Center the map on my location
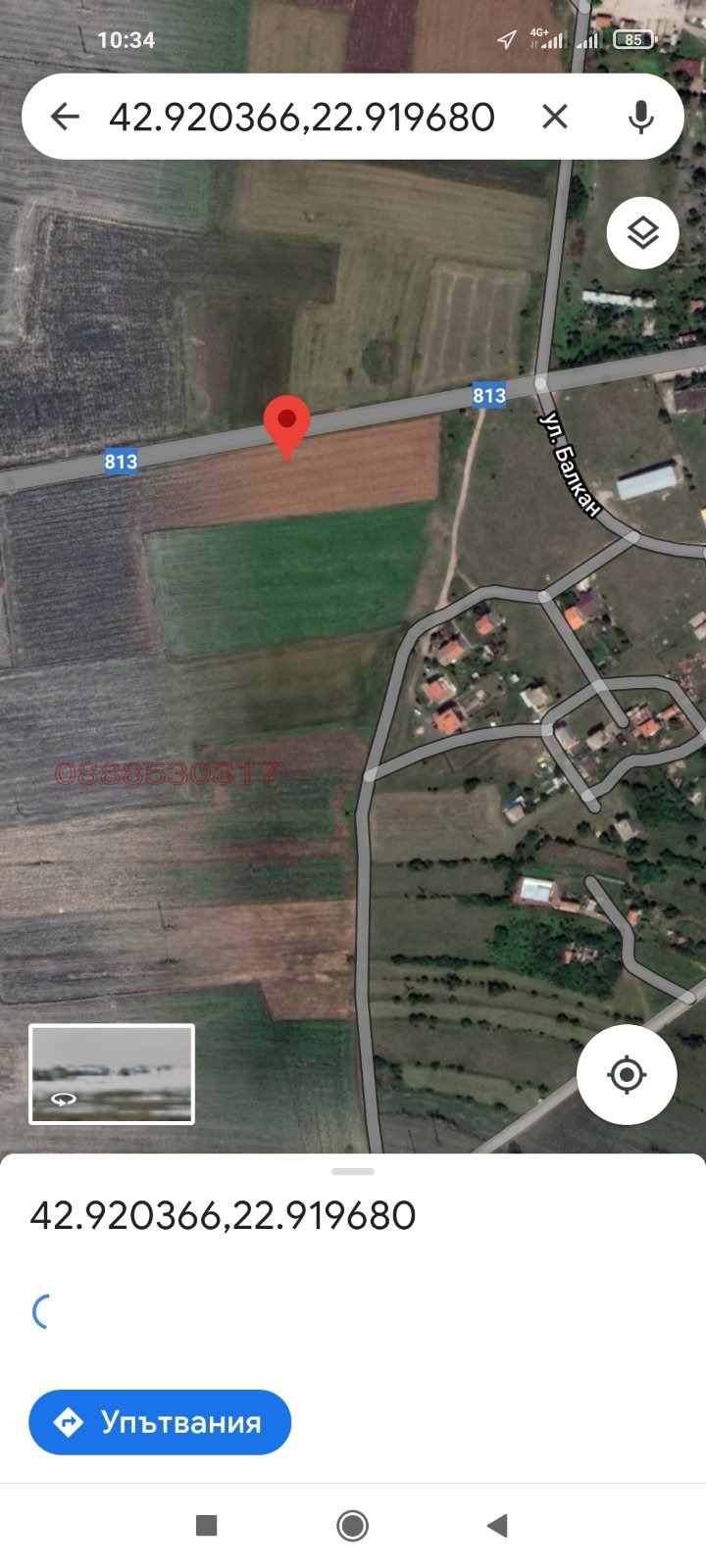The height and width of the screenshot is (1568, 706). 627,1074
